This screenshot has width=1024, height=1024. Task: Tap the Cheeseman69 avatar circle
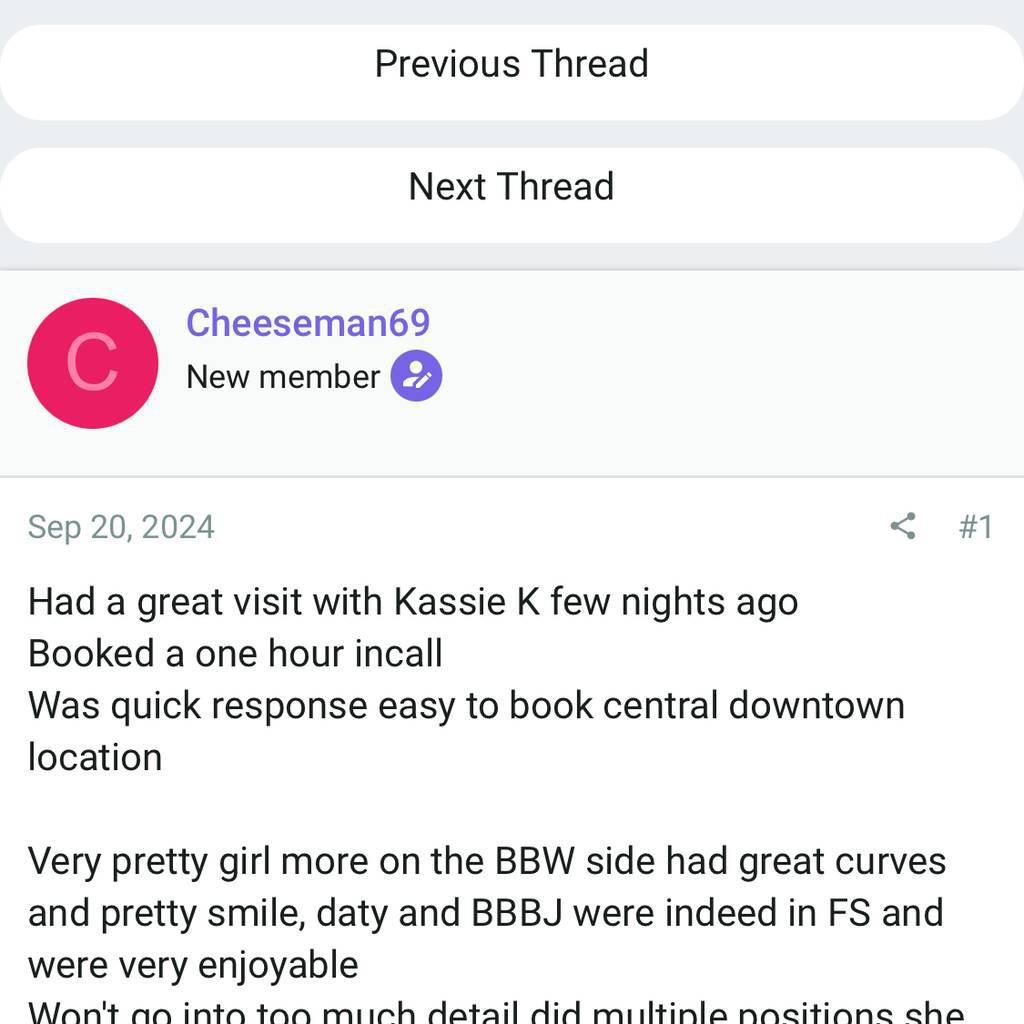92,363
